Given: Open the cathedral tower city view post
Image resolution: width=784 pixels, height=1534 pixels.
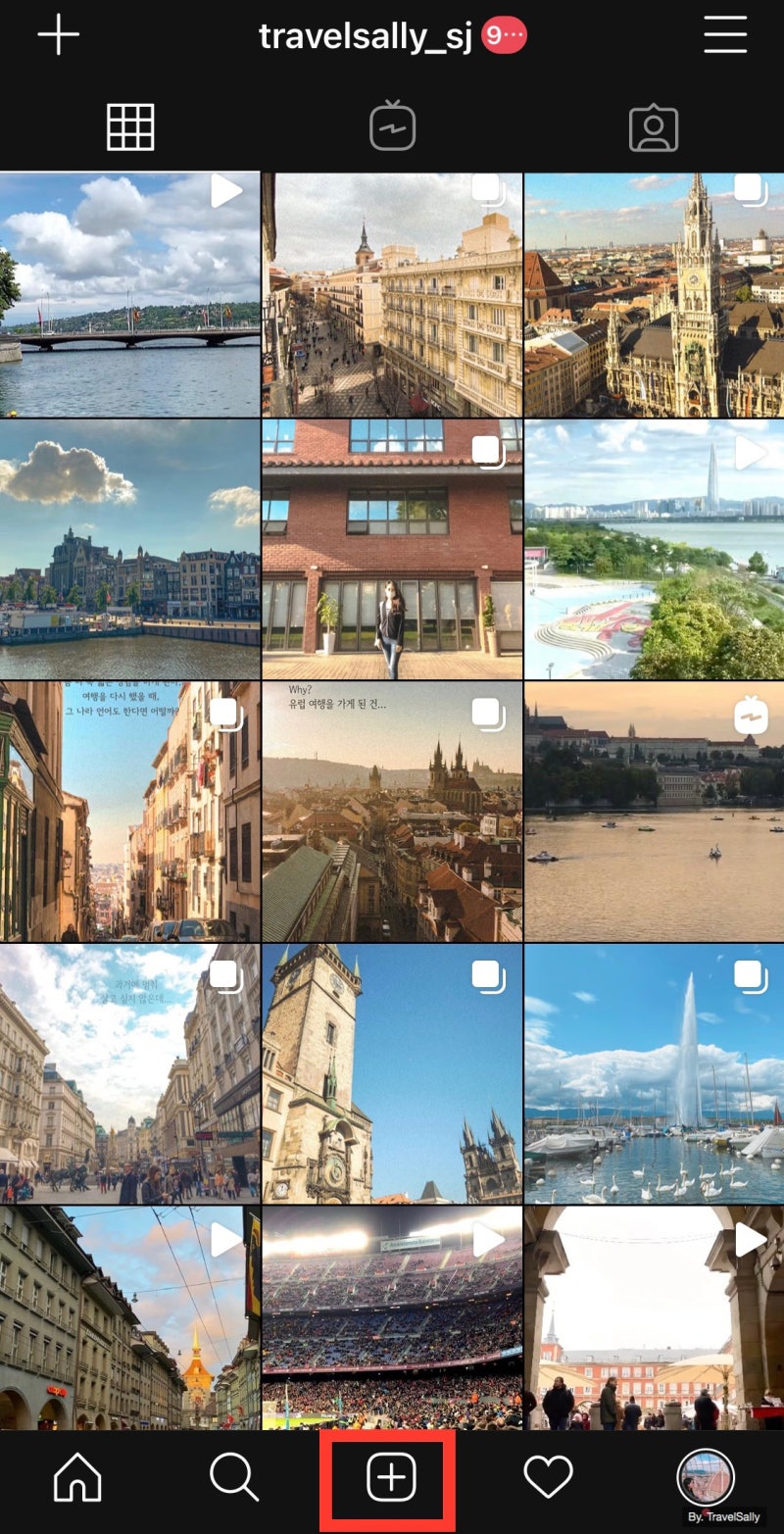Looking at the screenshot, I should (x=654, y=294).
